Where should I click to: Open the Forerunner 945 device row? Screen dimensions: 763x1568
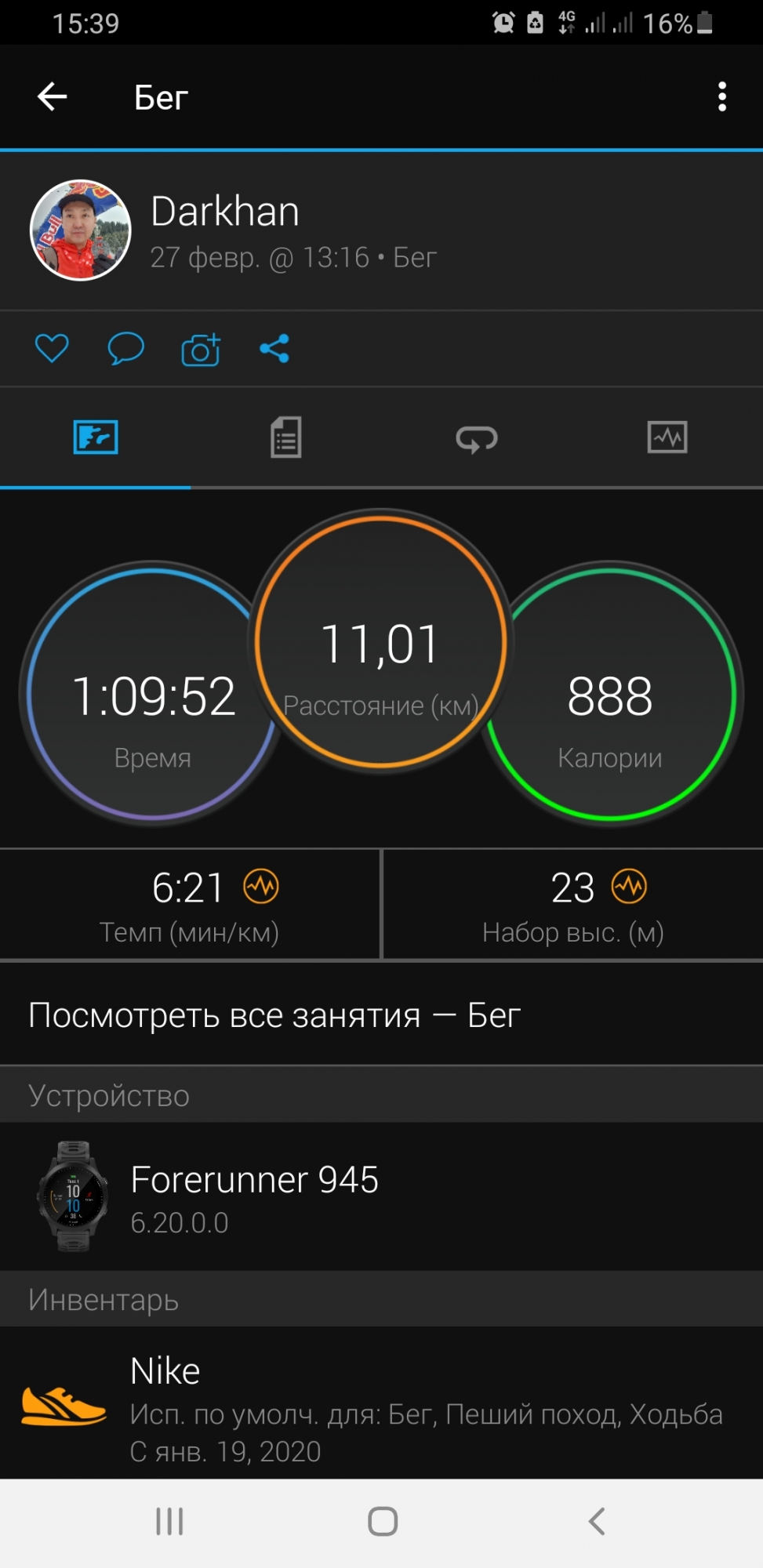point(381,1196)
